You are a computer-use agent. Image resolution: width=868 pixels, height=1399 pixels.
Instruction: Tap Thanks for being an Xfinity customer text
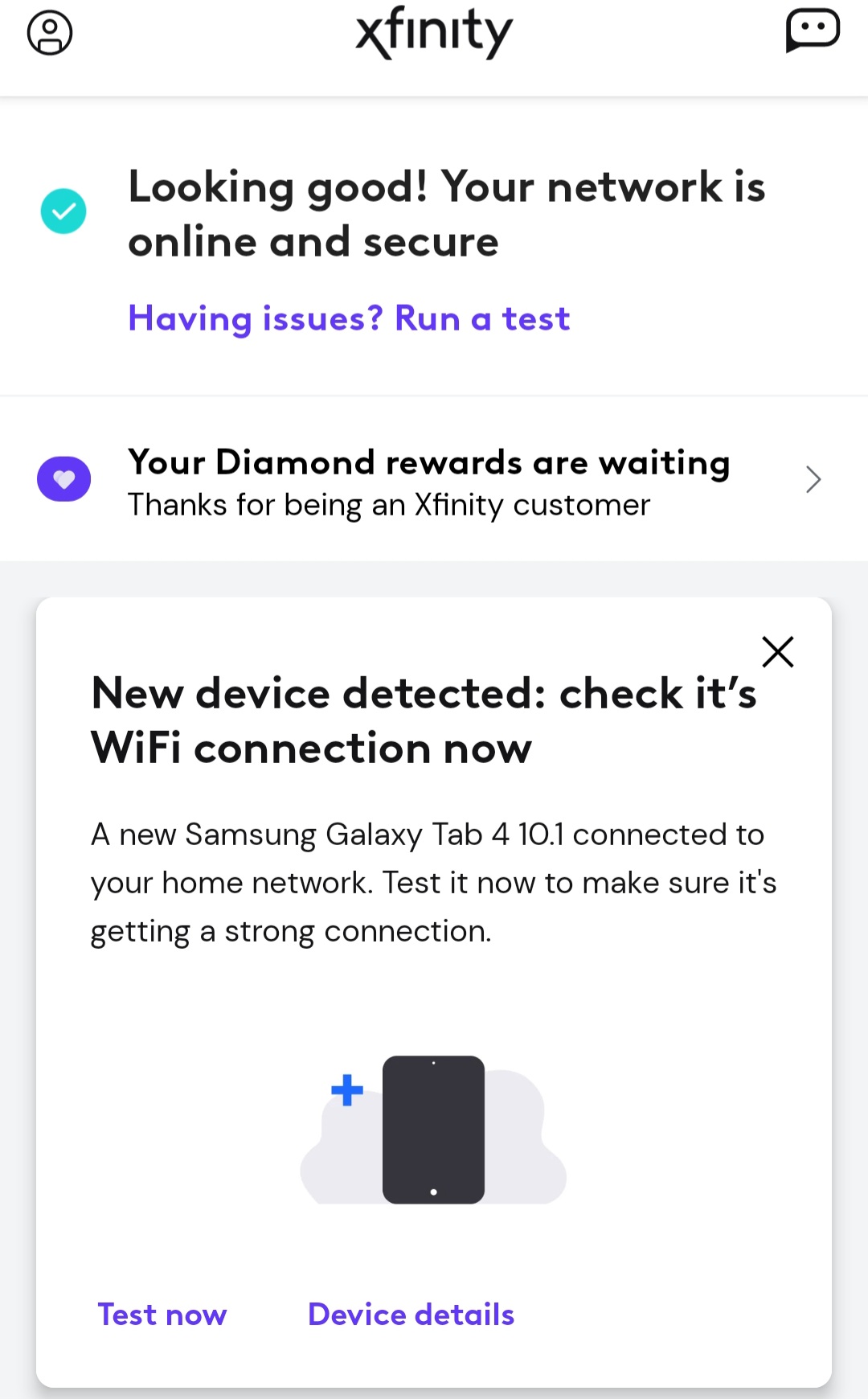389,504
